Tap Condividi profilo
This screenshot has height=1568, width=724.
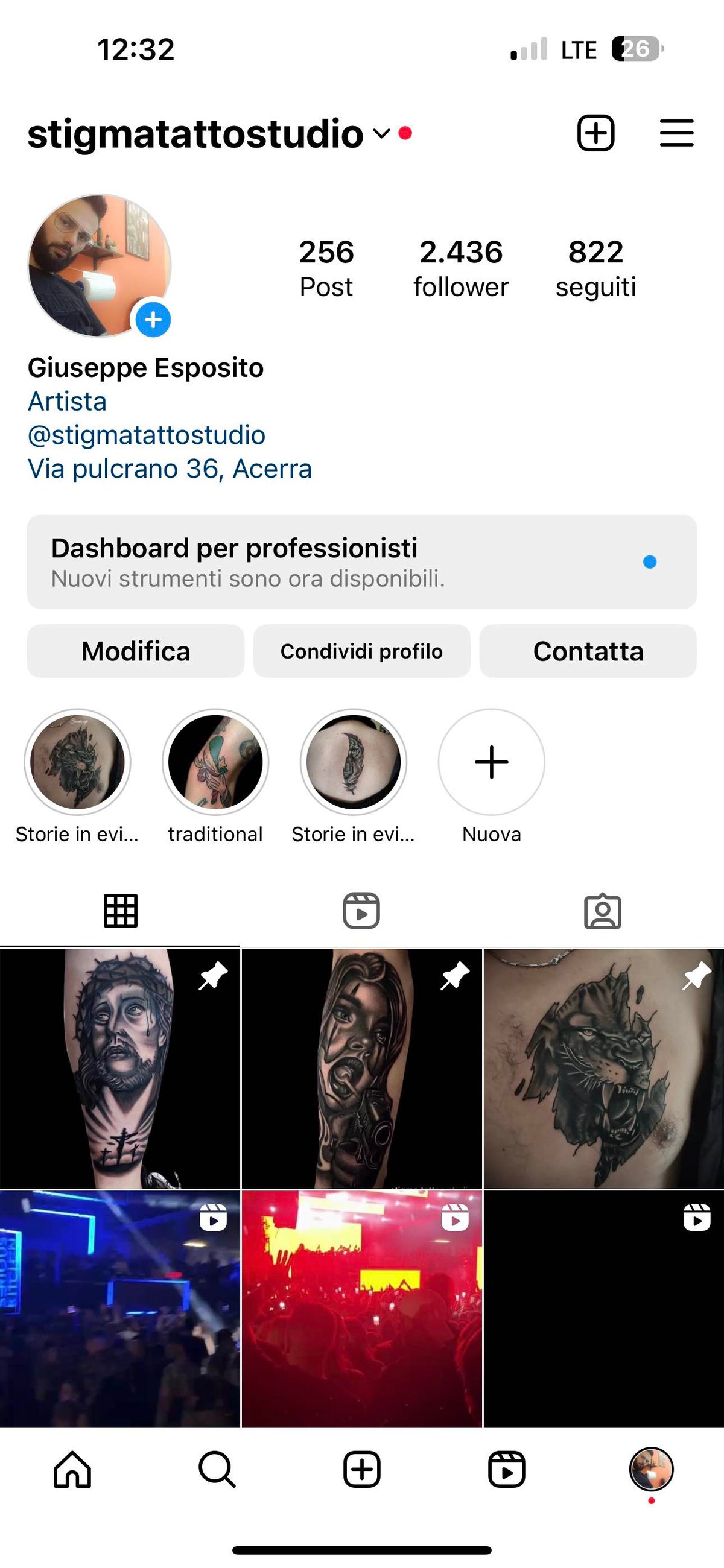click(x=361, y=651)
